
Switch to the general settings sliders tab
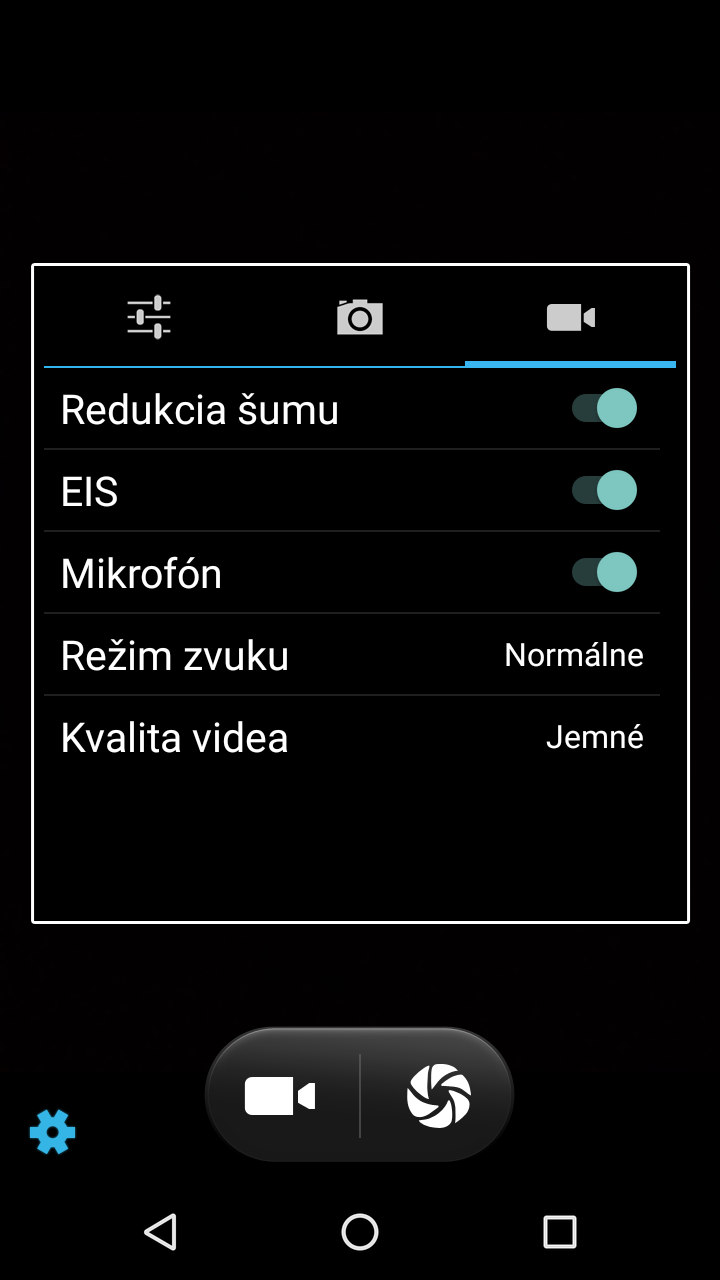149,317
